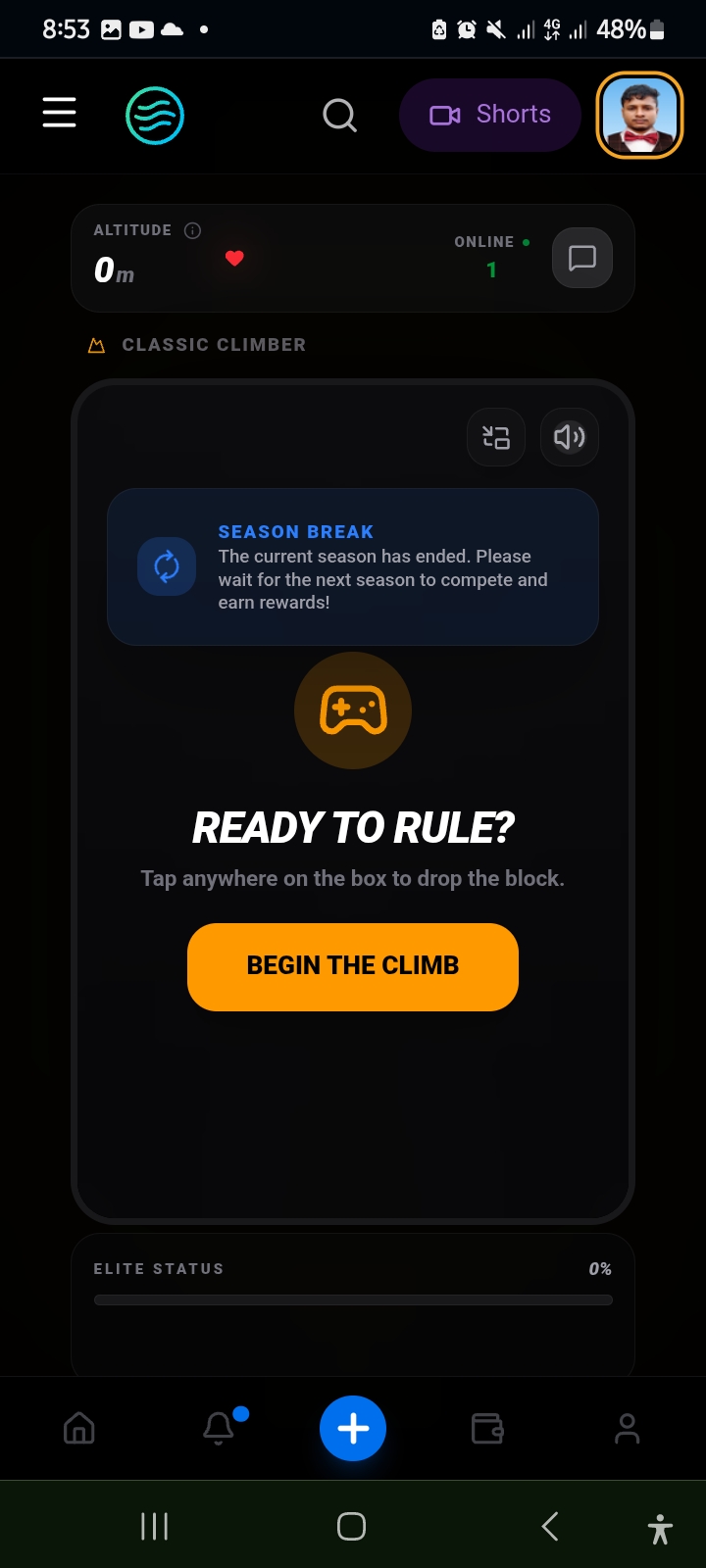Open the hamburger drawer menu

click(x=59, y=113)
